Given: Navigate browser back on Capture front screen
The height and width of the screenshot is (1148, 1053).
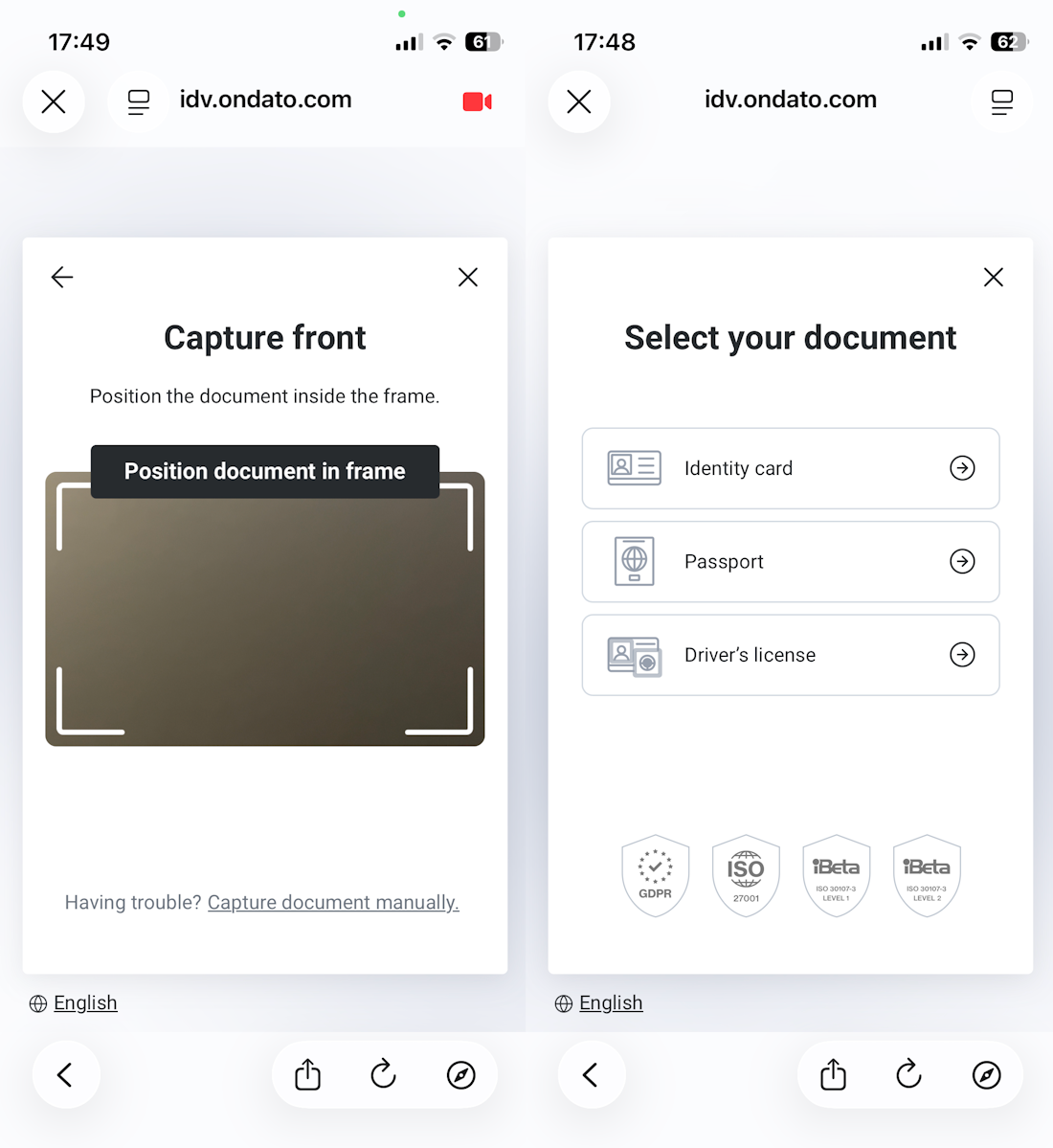Looking at the screenshot, I should tap(65, 1074).
